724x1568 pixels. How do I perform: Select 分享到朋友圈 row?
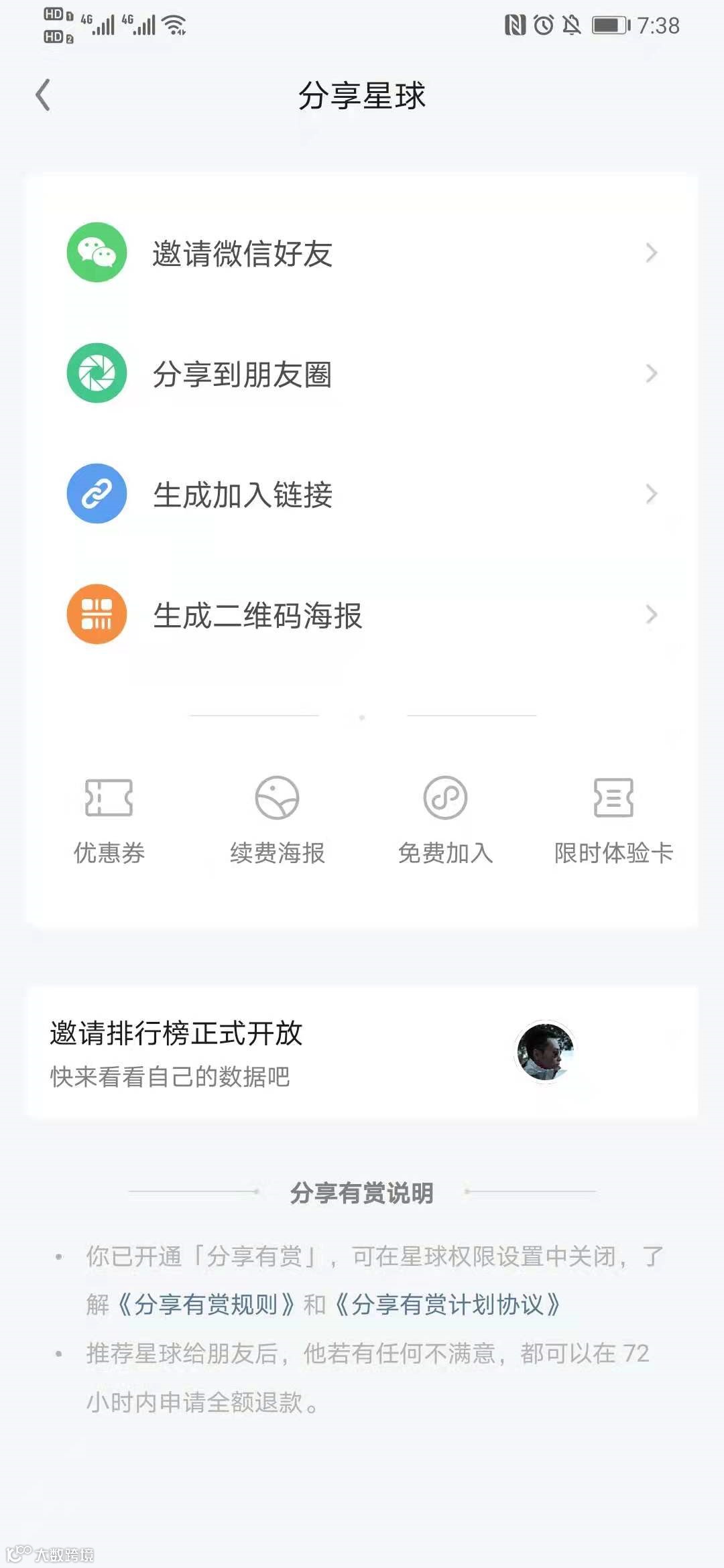362,373
